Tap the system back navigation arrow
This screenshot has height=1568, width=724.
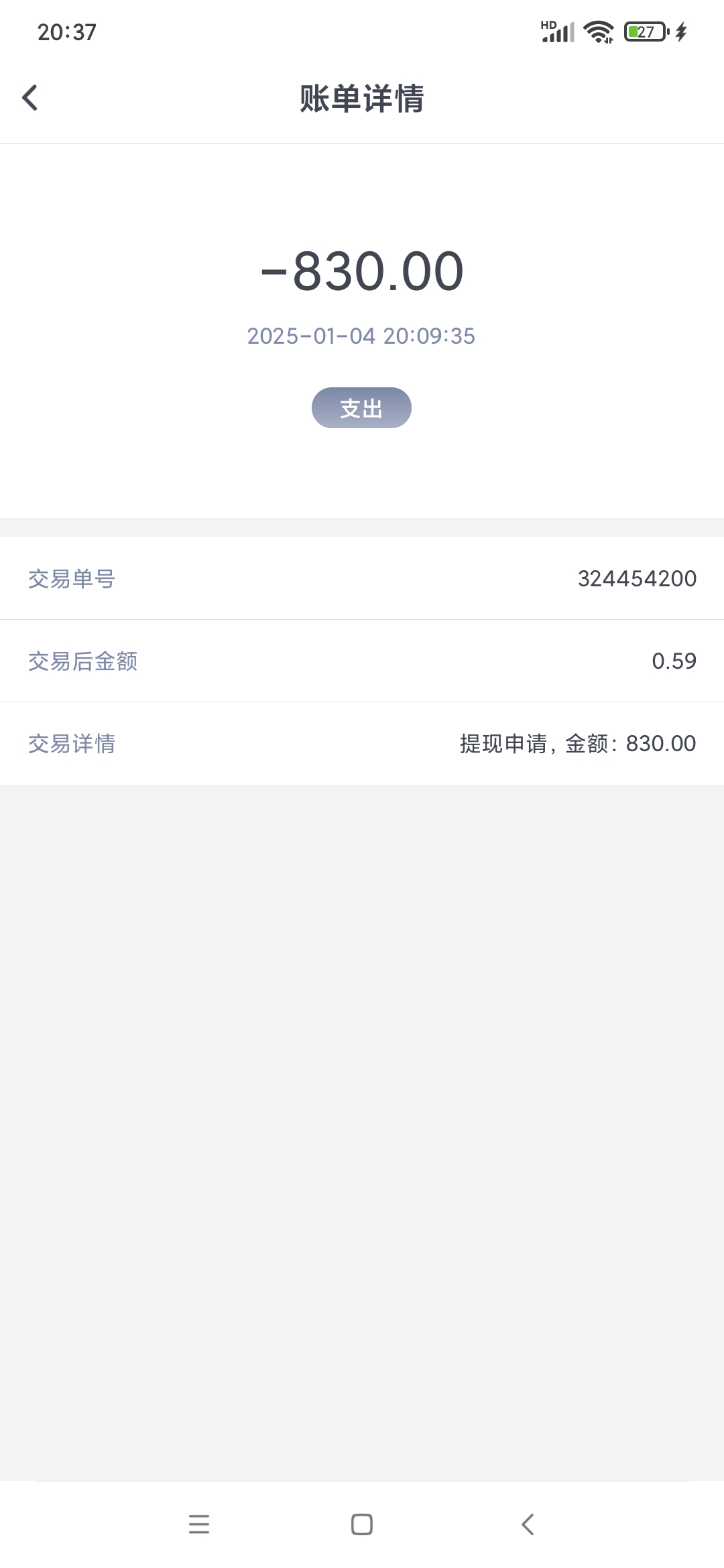[528, 1524]
